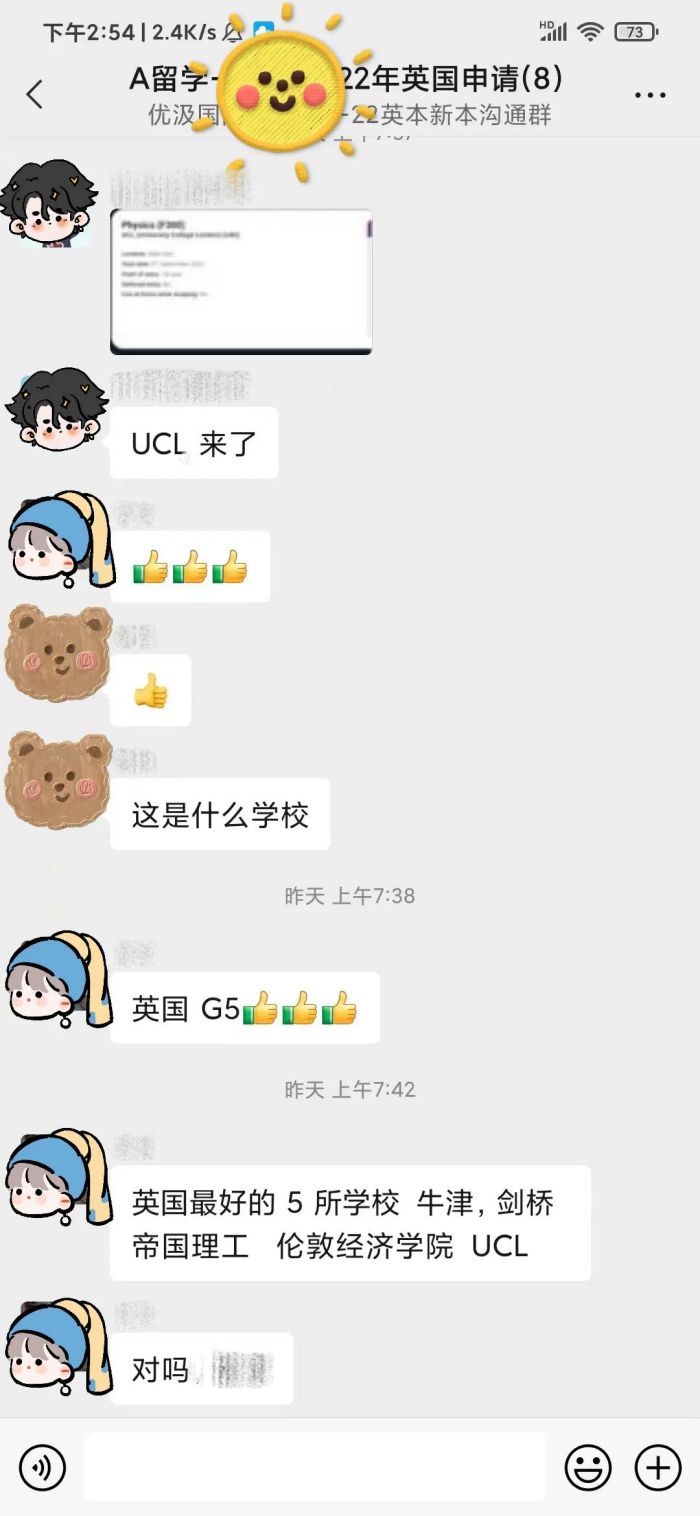View profile of sender of 'UCL 来了'

coord(56,410)
